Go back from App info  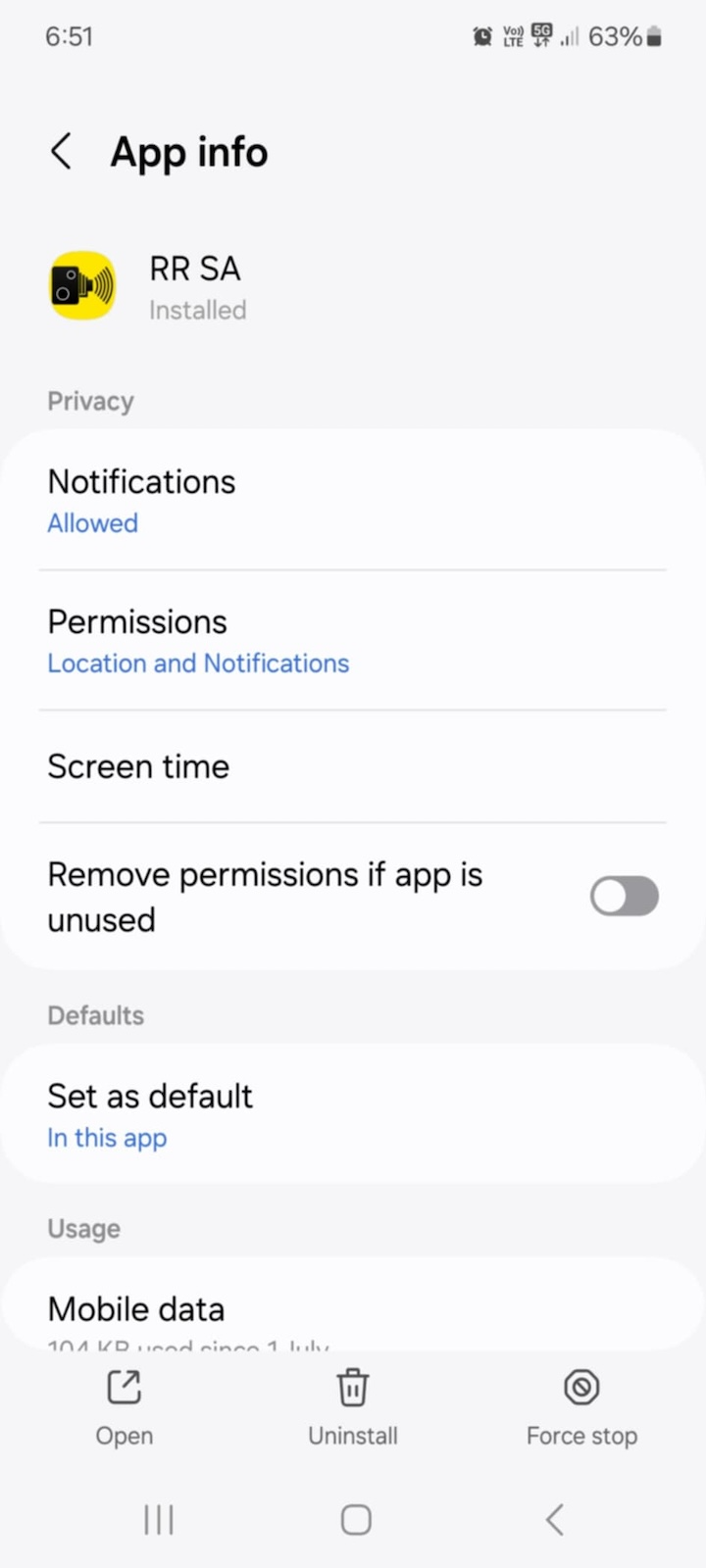click(61, 152)
